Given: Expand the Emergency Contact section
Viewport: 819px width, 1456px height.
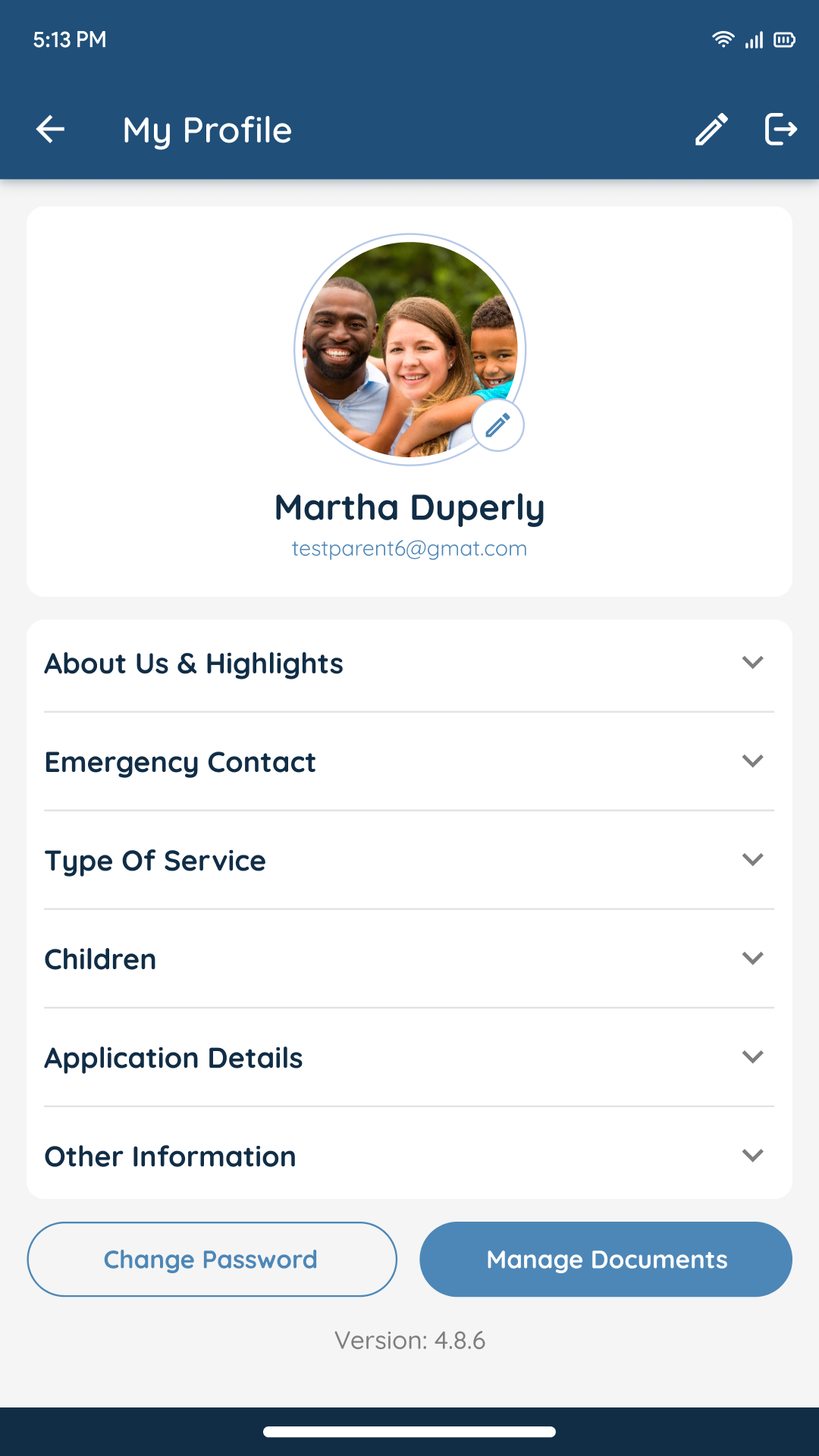Looking at the screenshot, I should click(x=409, y=762).
